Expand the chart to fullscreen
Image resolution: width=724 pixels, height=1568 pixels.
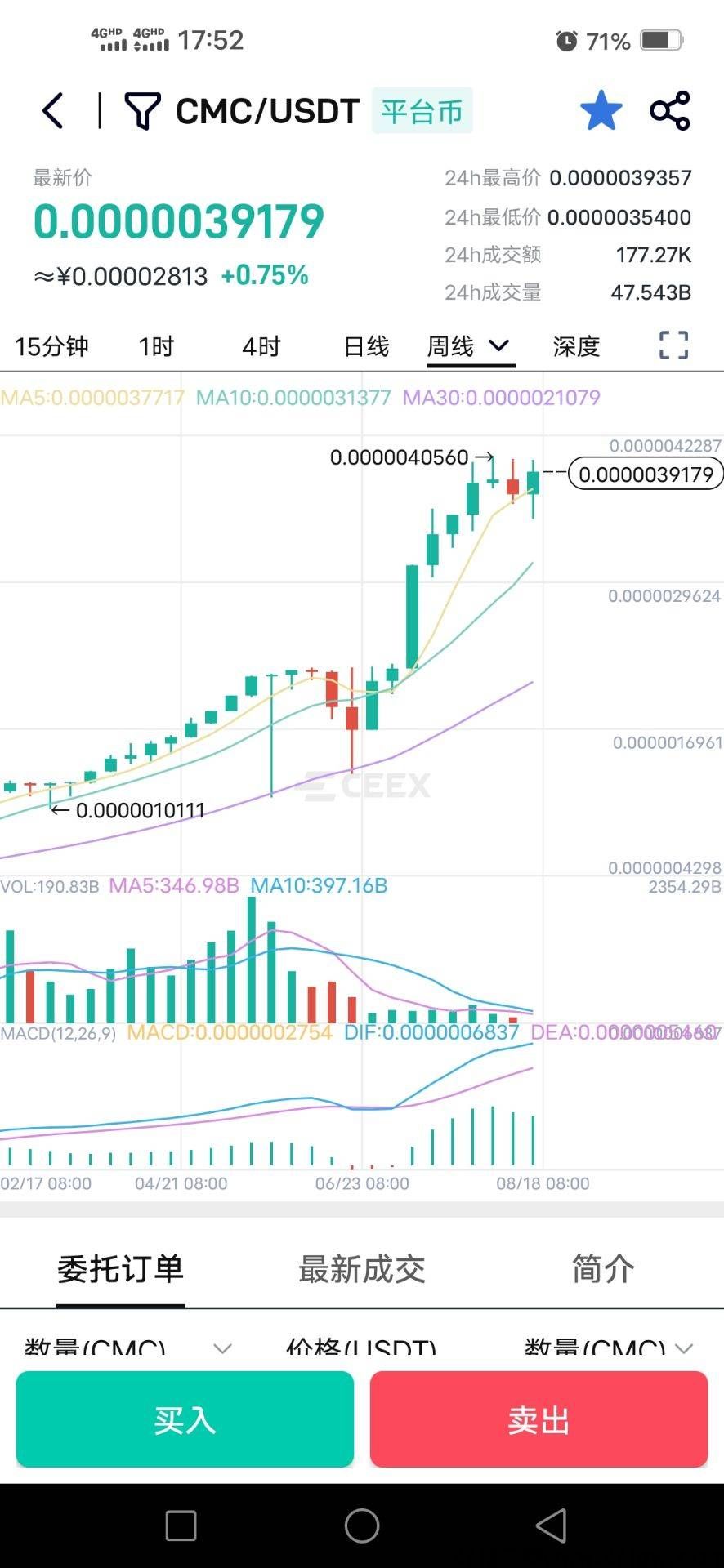point(673,345)
